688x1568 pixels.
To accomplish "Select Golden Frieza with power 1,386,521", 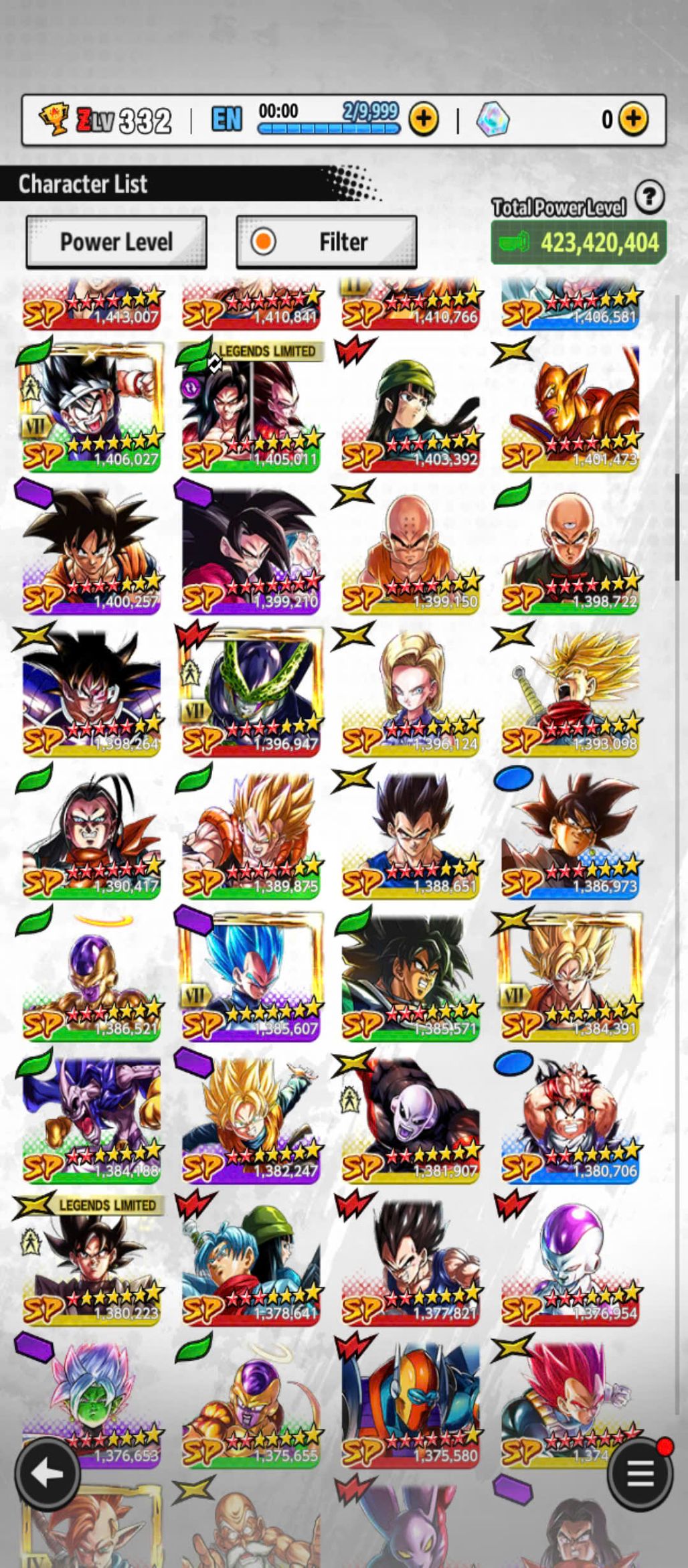I will 92,977.
